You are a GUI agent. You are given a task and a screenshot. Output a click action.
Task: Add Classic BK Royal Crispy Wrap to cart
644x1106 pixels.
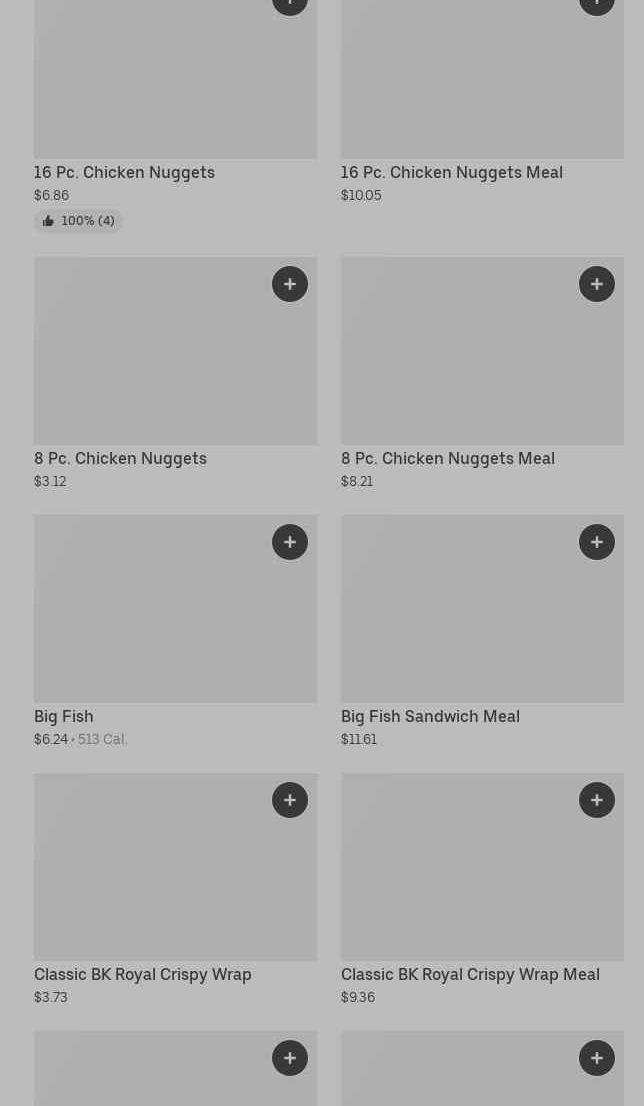pyautogui.click(x=290, y=800)
